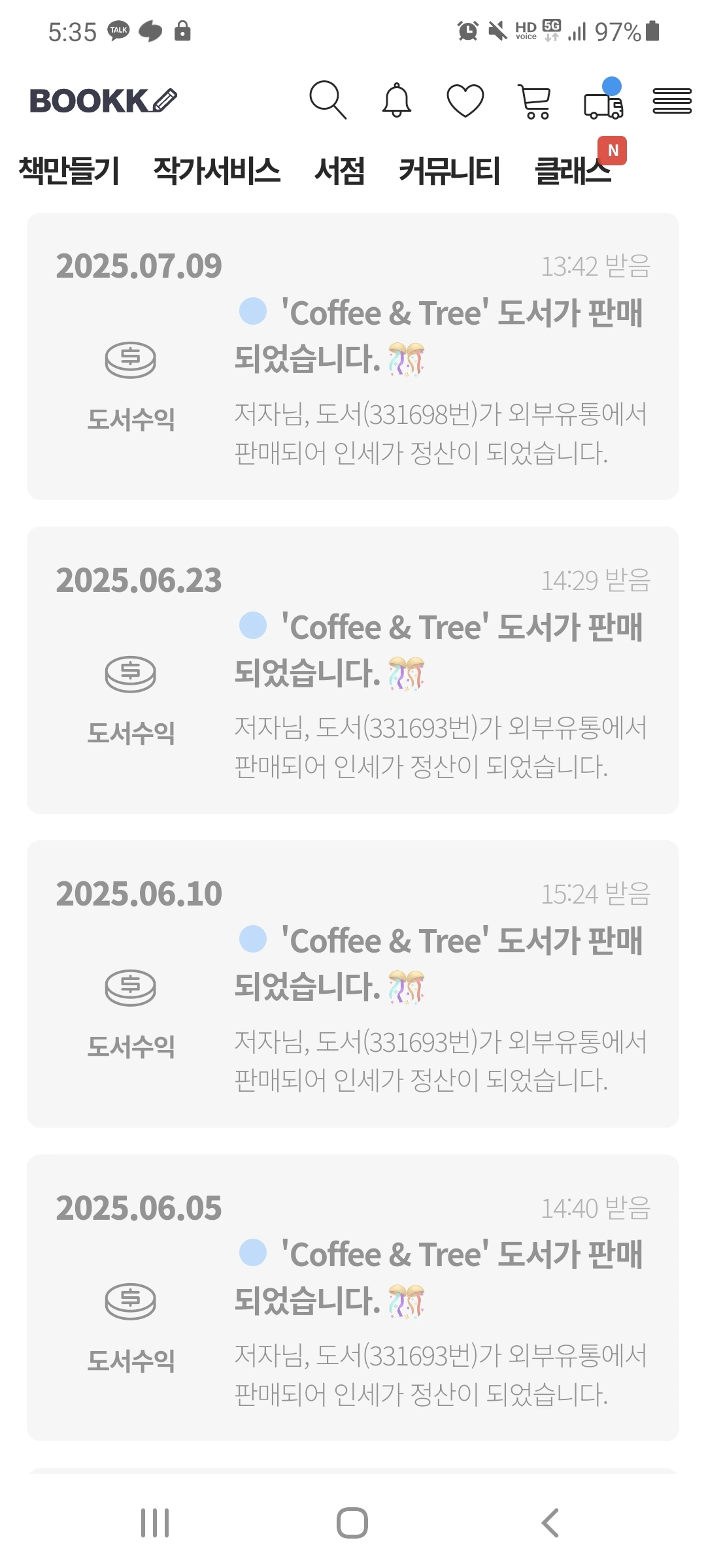Go to the 서점 tab
Viewport: 706px width, 1568px height.
339,171
